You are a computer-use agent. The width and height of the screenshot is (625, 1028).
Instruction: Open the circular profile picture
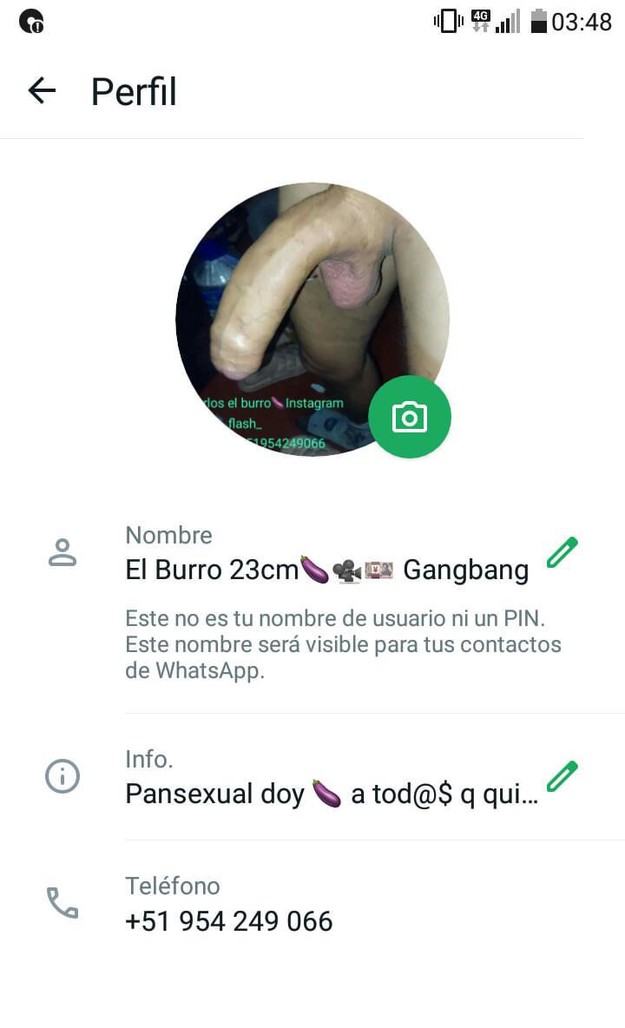pos(312,319)
